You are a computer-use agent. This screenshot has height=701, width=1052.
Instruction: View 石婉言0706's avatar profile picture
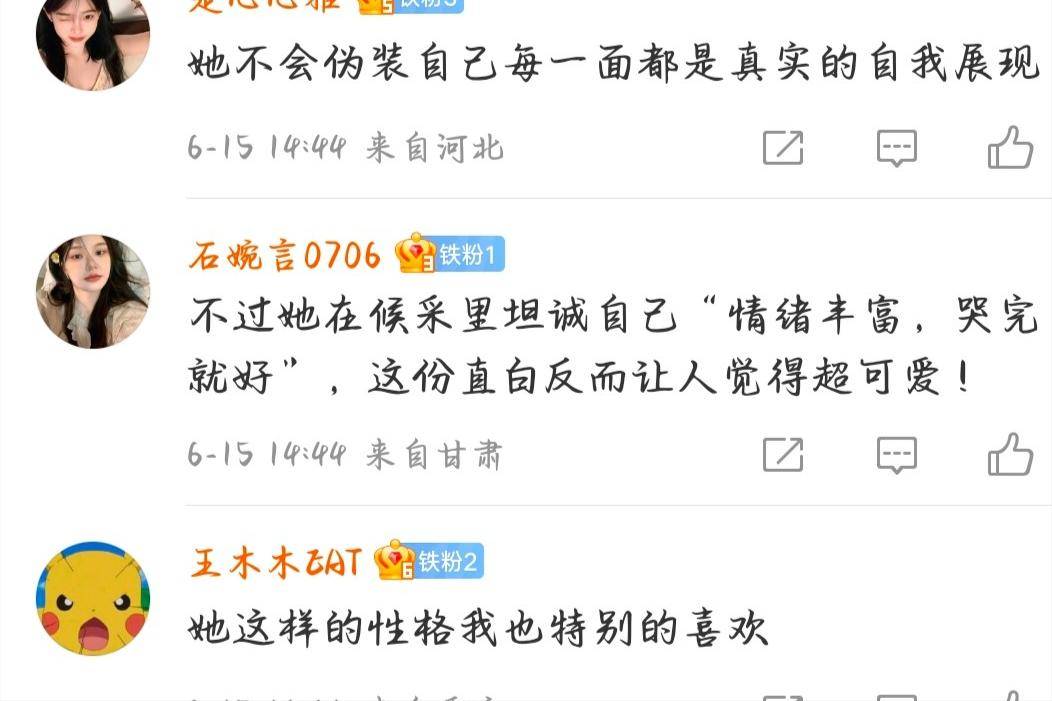point(93,291)
